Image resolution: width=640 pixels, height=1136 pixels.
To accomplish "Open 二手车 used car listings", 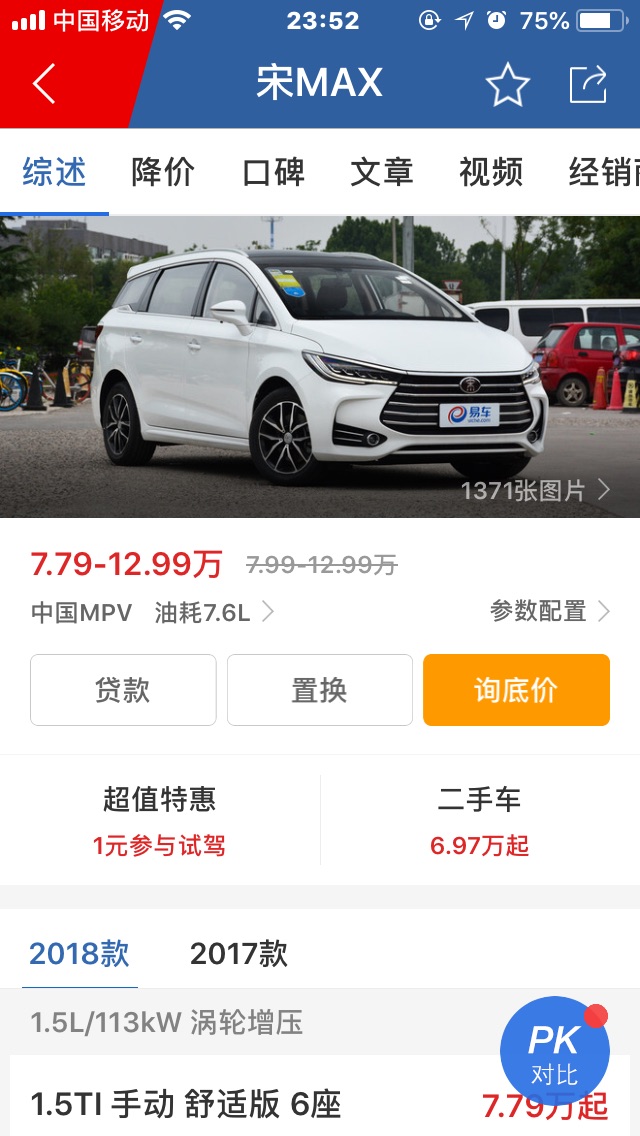I will pyautogui.click(x=479, y=820).
